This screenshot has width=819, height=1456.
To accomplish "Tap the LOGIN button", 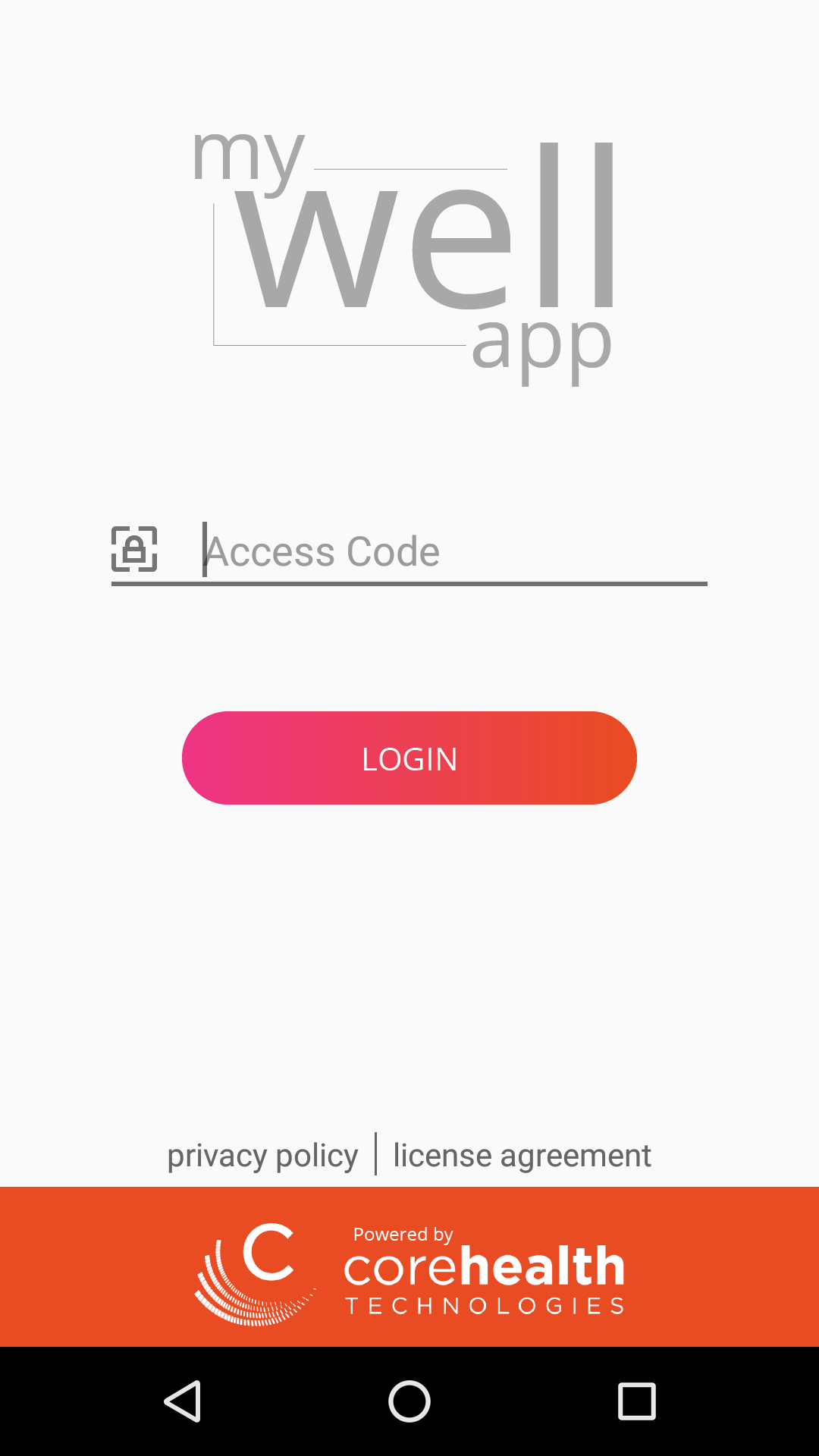I will [409, 758].
